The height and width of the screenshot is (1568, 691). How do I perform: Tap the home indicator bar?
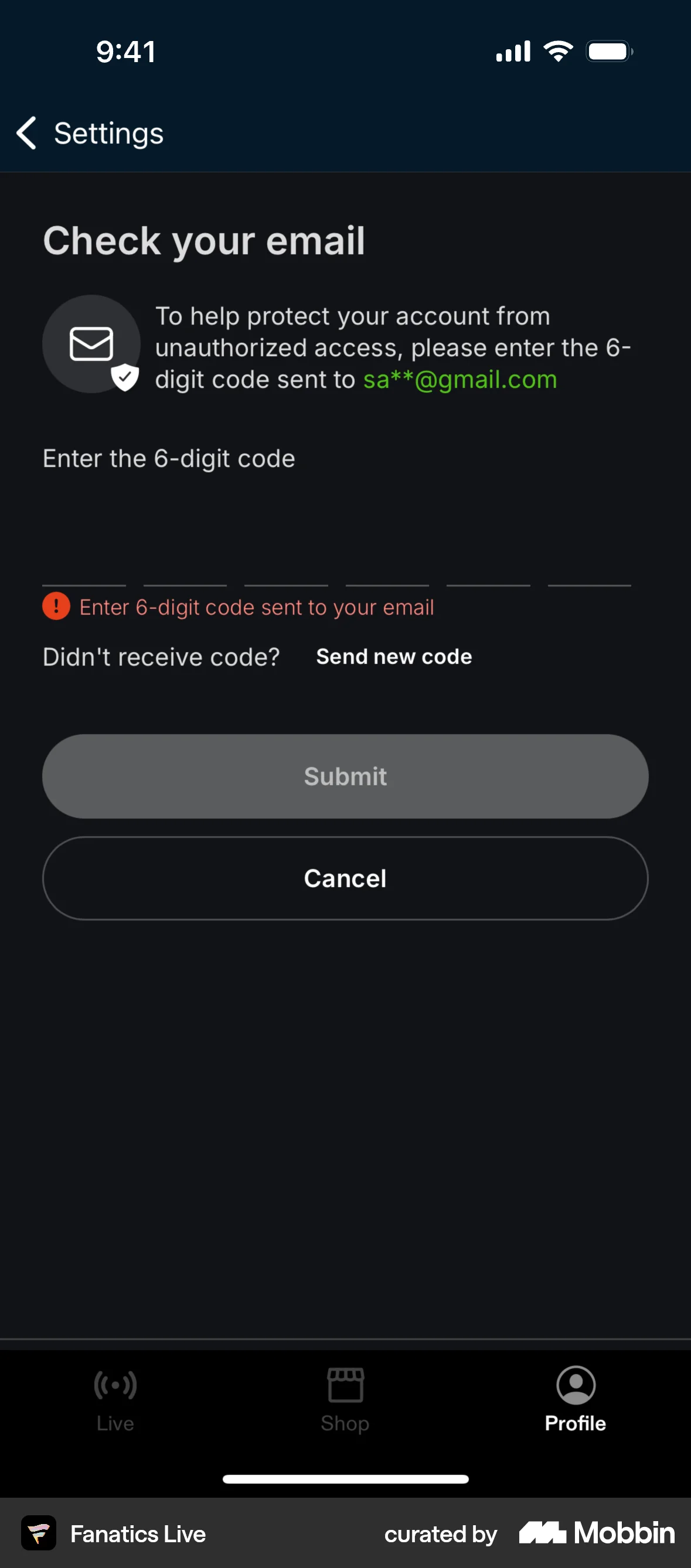pos(345,1478)
